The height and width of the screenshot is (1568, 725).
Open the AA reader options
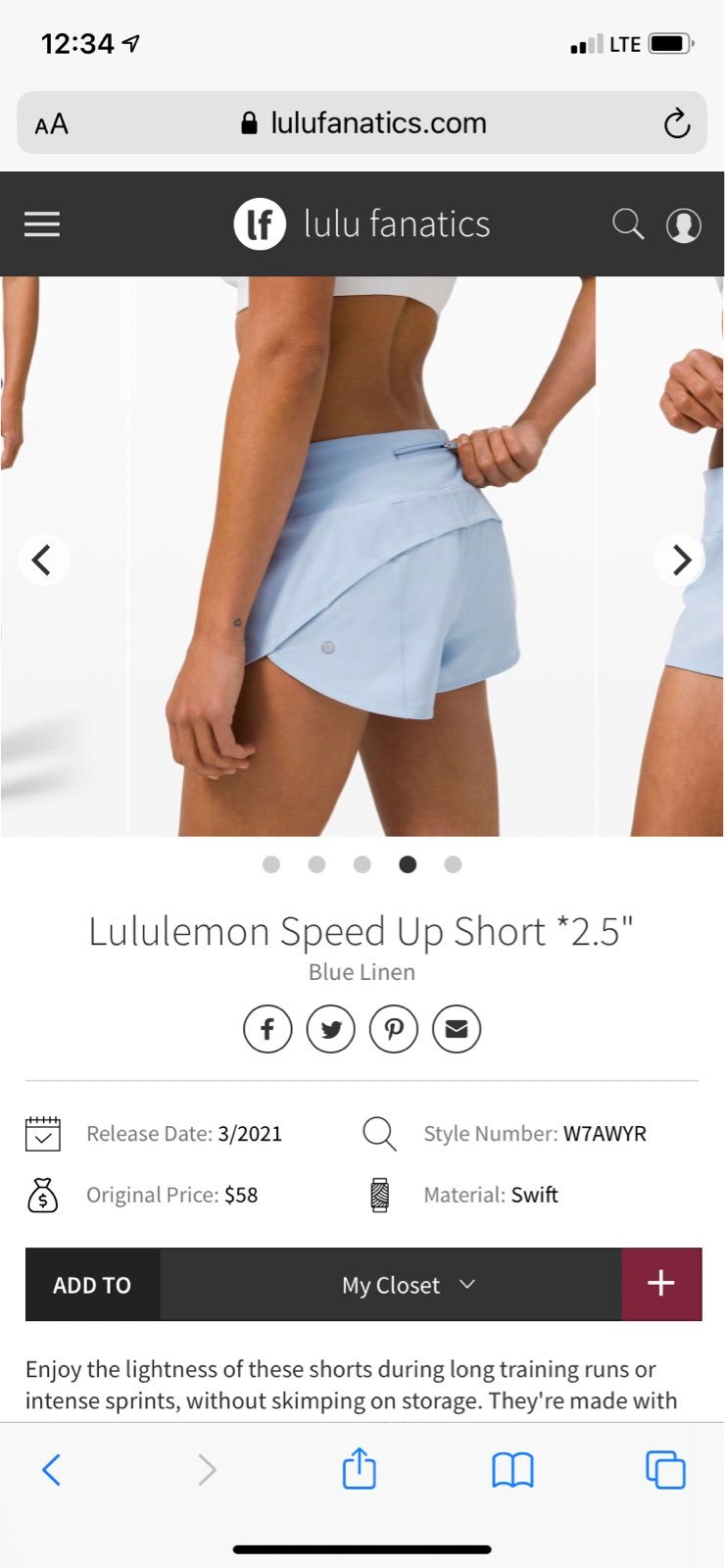click(51, 124)
